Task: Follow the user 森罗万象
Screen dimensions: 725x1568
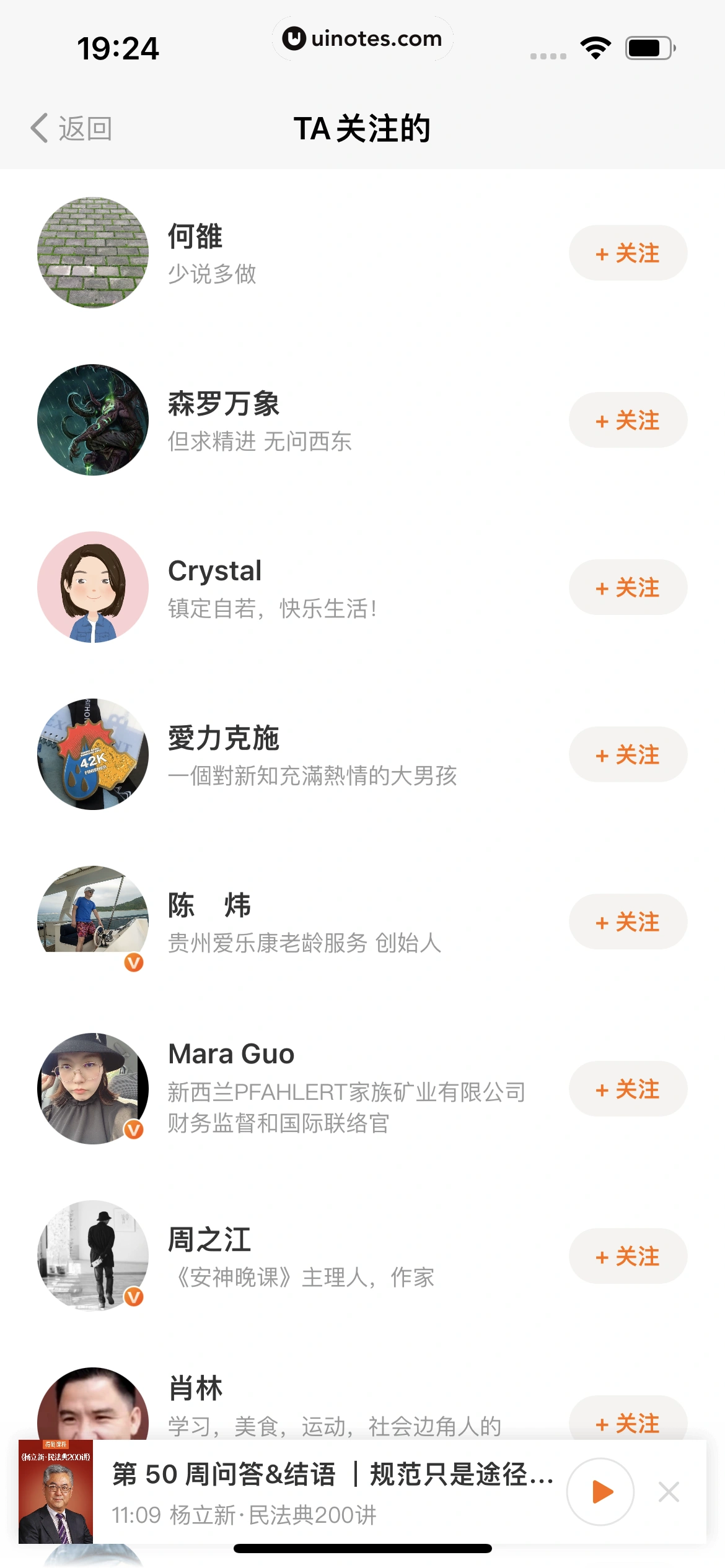Action: click(628, 420)
